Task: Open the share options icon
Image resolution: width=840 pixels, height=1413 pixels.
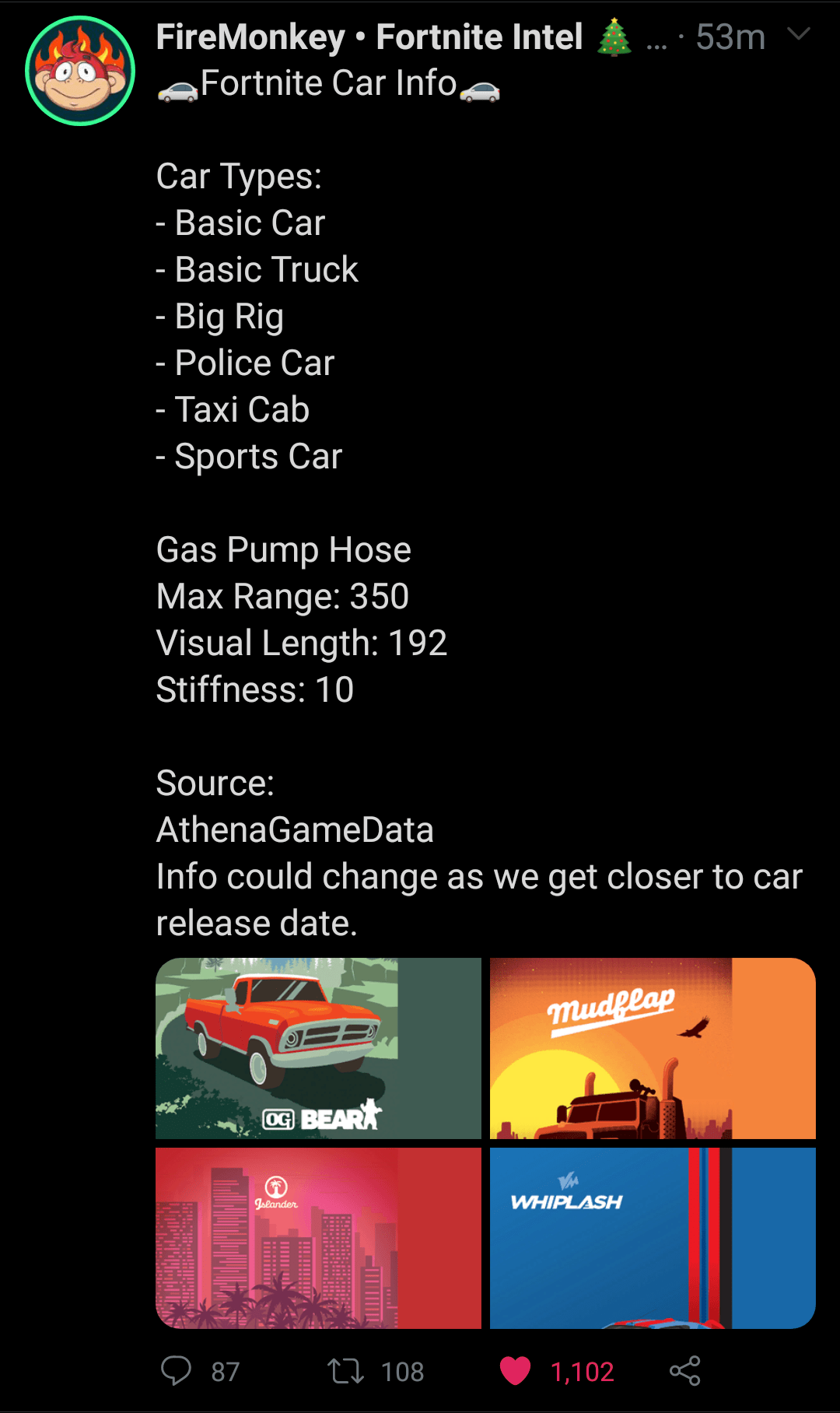Action: pos(686,1372)
